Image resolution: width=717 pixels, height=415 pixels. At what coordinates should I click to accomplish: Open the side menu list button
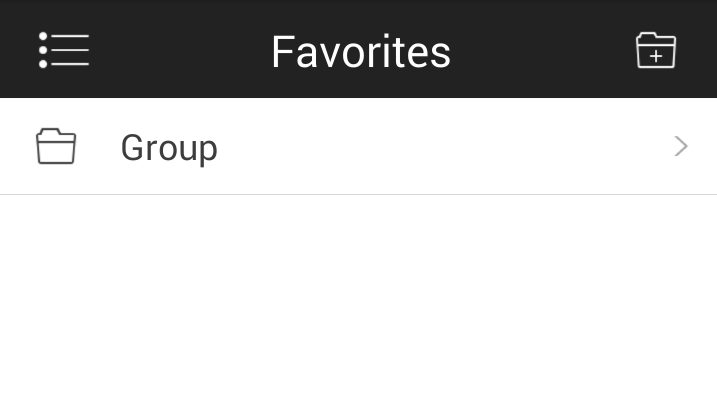click(x=64, y=50)
